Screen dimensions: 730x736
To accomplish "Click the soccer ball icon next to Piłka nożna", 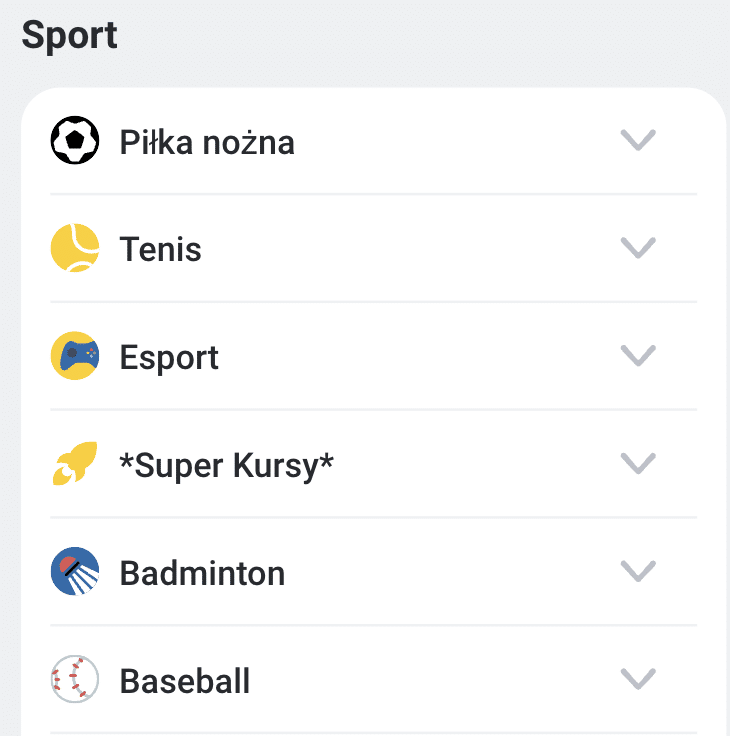I will coord(74,141).
